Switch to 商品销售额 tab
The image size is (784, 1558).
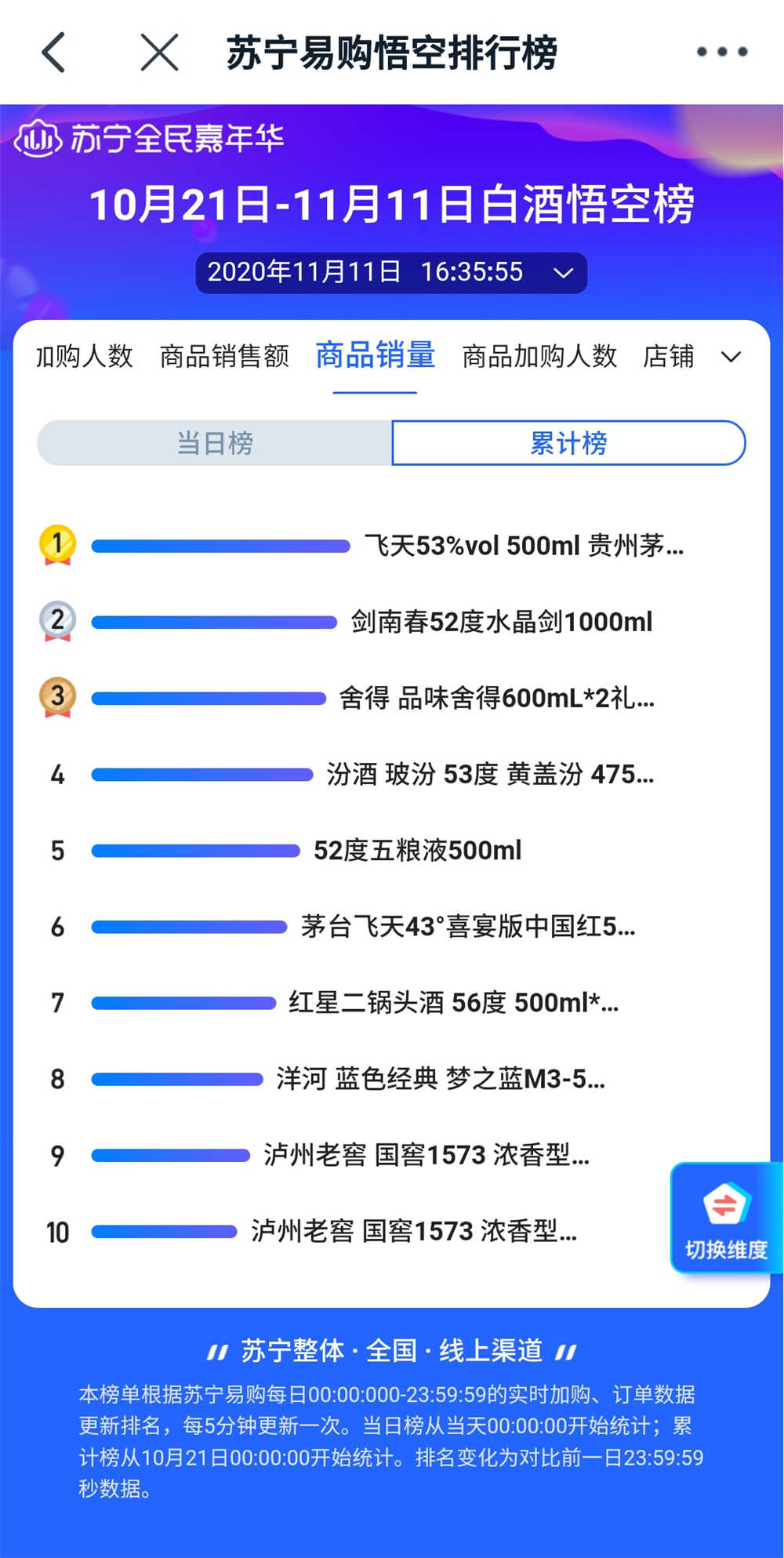[224, 357]
